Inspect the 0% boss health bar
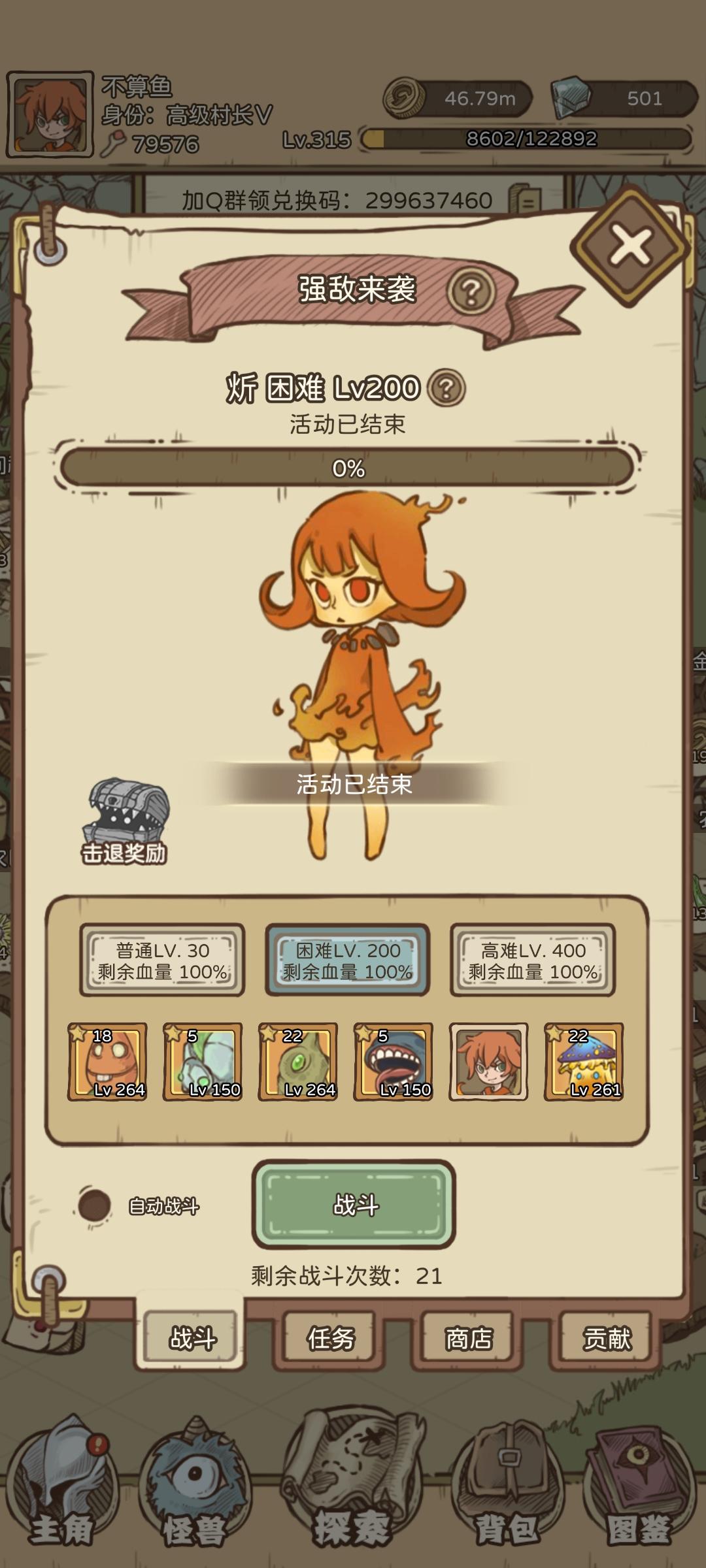This screenshot has height=1568, width=706. [353, 468]
